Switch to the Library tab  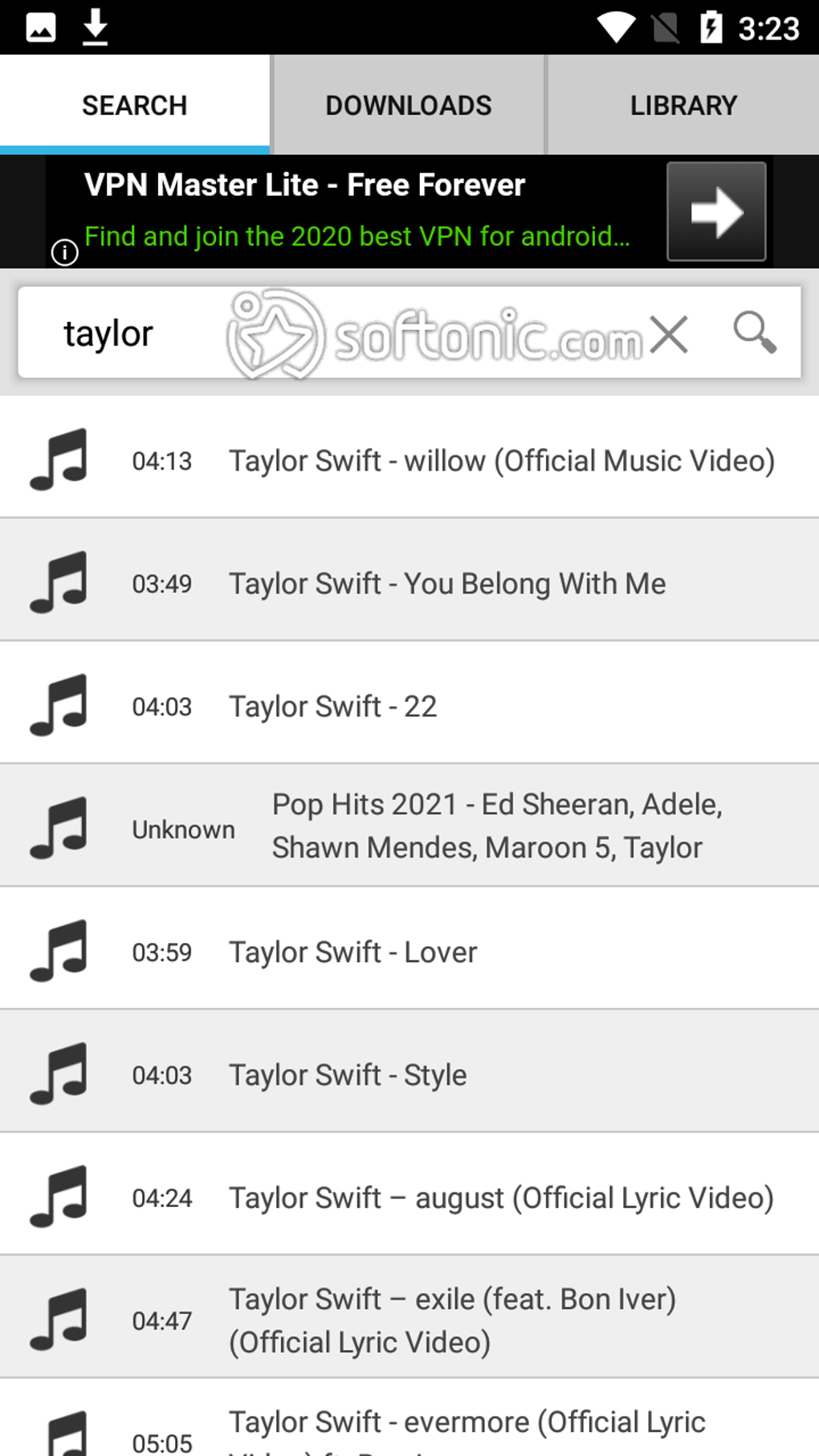pos(683,105)
